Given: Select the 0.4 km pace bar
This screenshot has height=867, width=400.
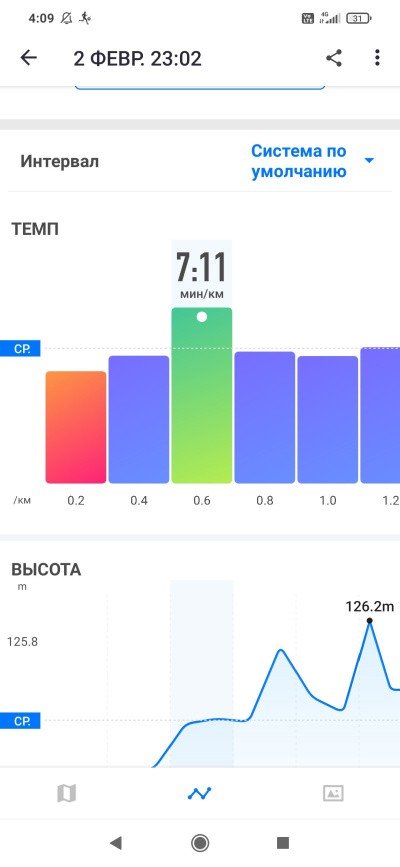Looking at the screenshot, I should [139, 419].
